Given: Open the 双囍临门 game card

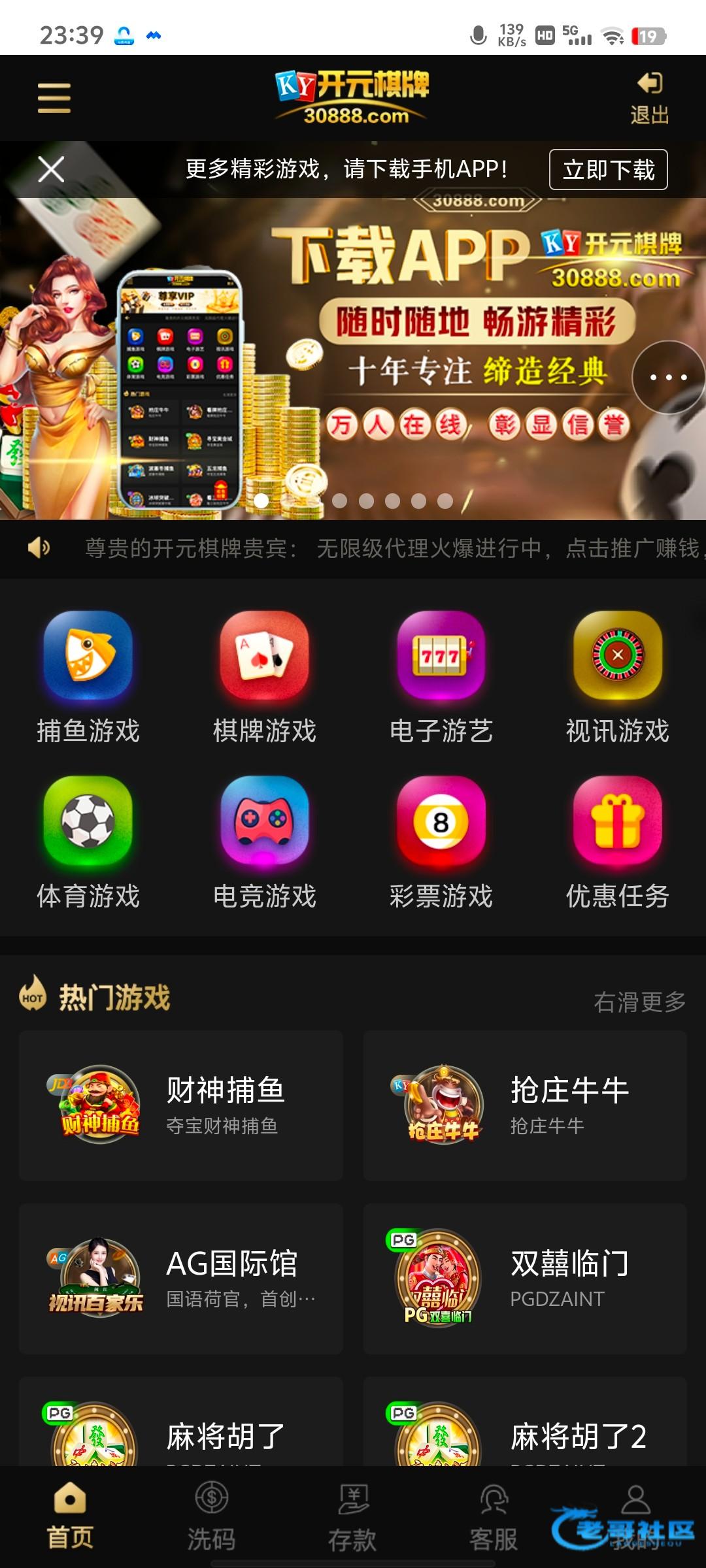Looking at the screenshot, I should coord(525,1279).
